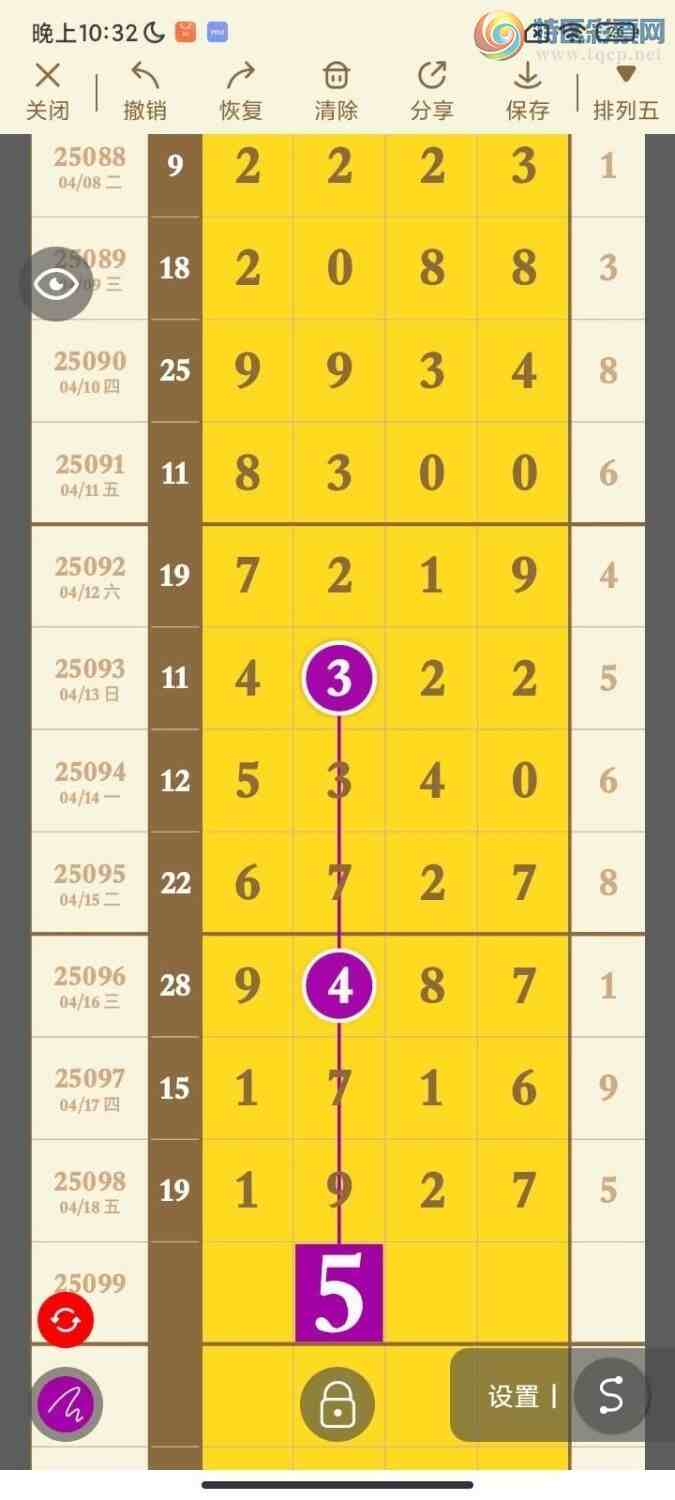Screen dimensions: 675x1500
Task: Open 设置 settings panel
Action: tap(514, 1397)
